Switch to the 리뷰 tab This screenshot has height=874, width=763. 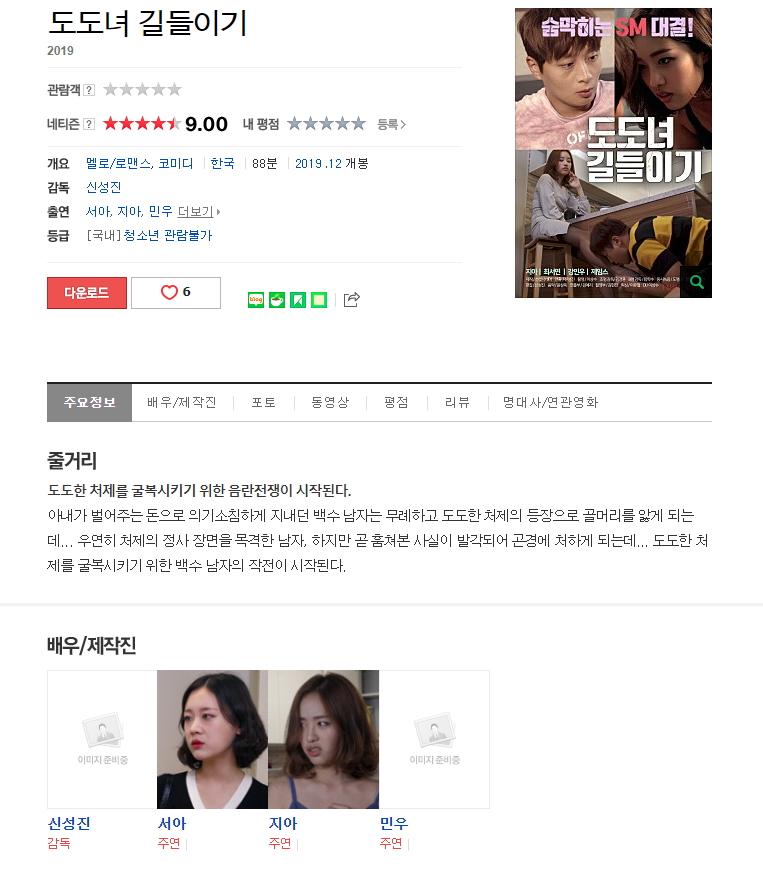457,402
